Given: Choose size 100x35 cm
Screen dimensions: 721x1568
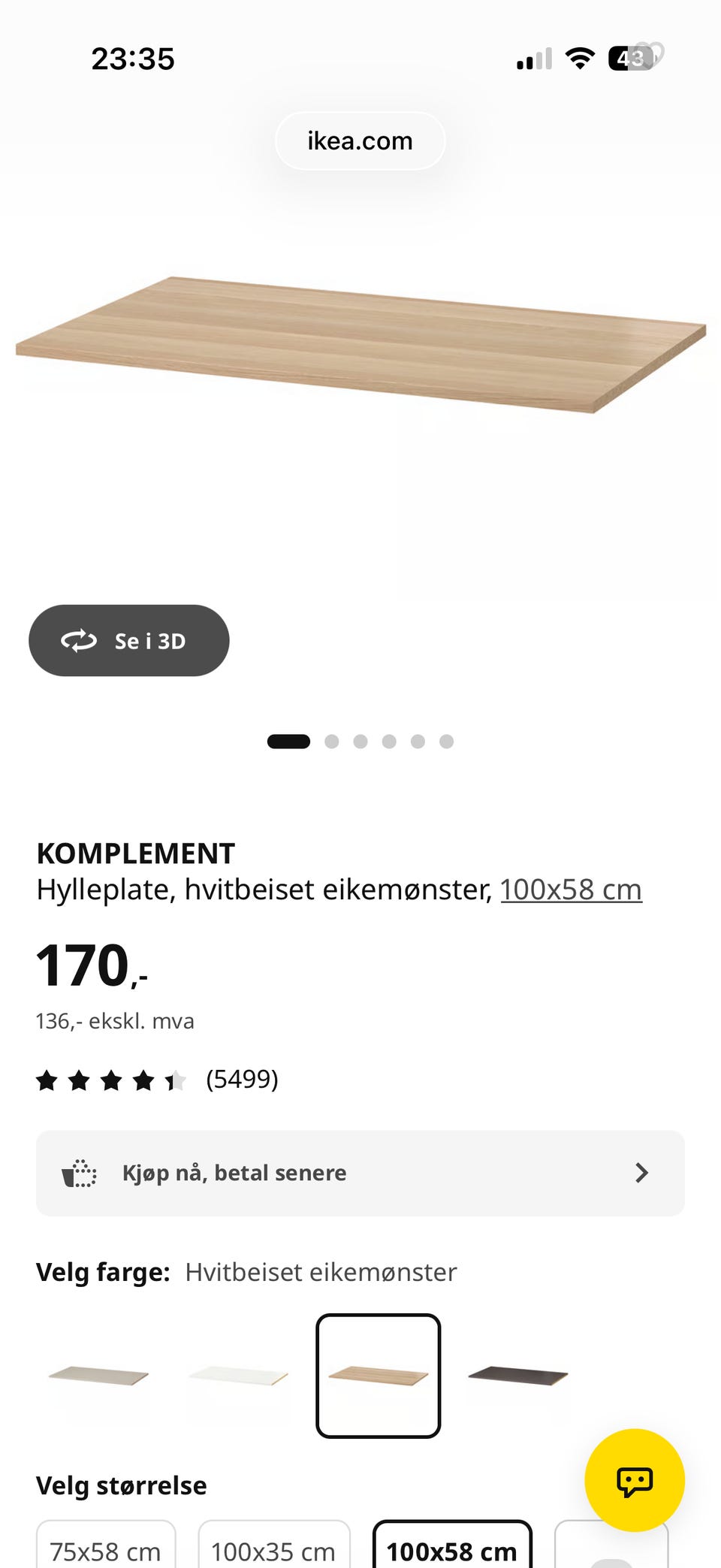Looking at the screenshot, I should click(274, 1544).
